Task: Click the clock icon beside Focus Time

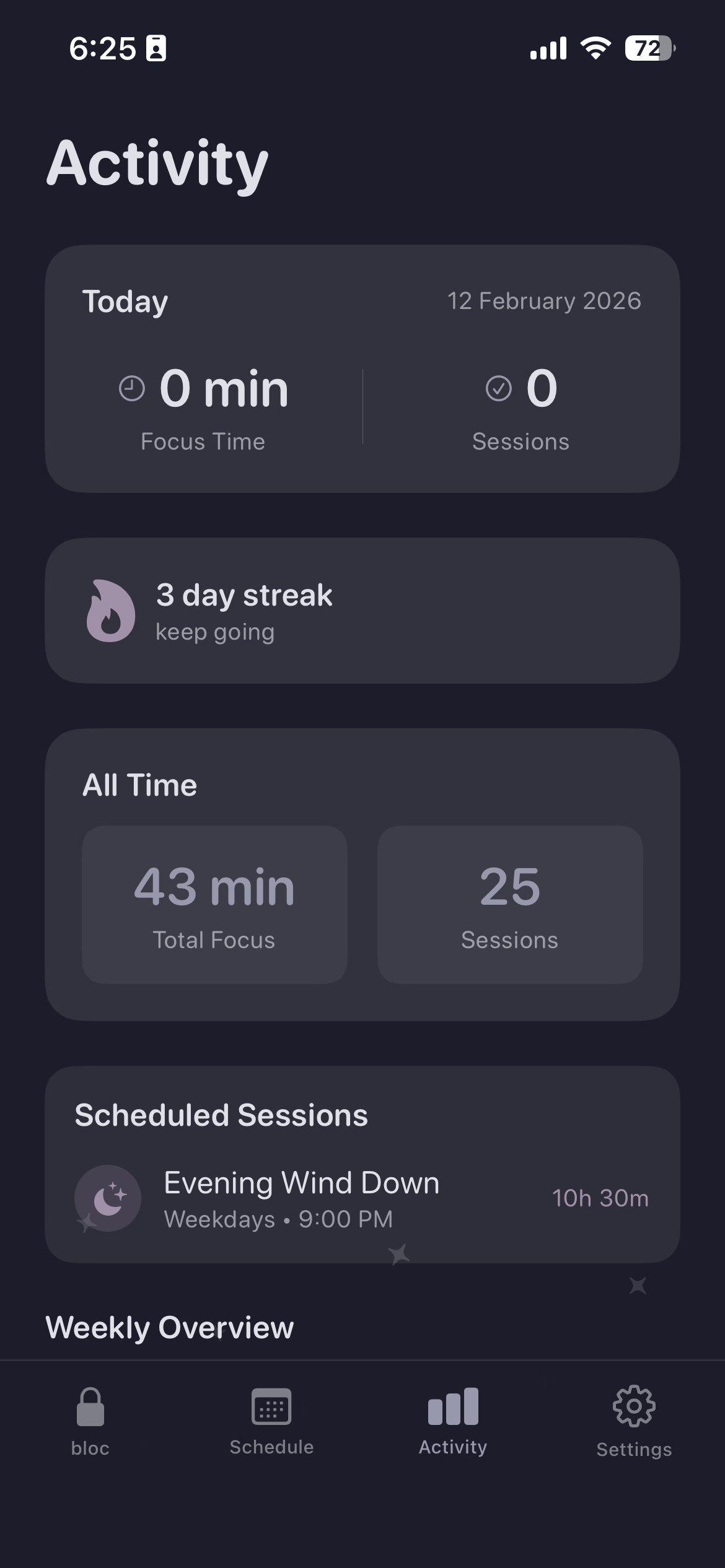Action: coord(130,388)
